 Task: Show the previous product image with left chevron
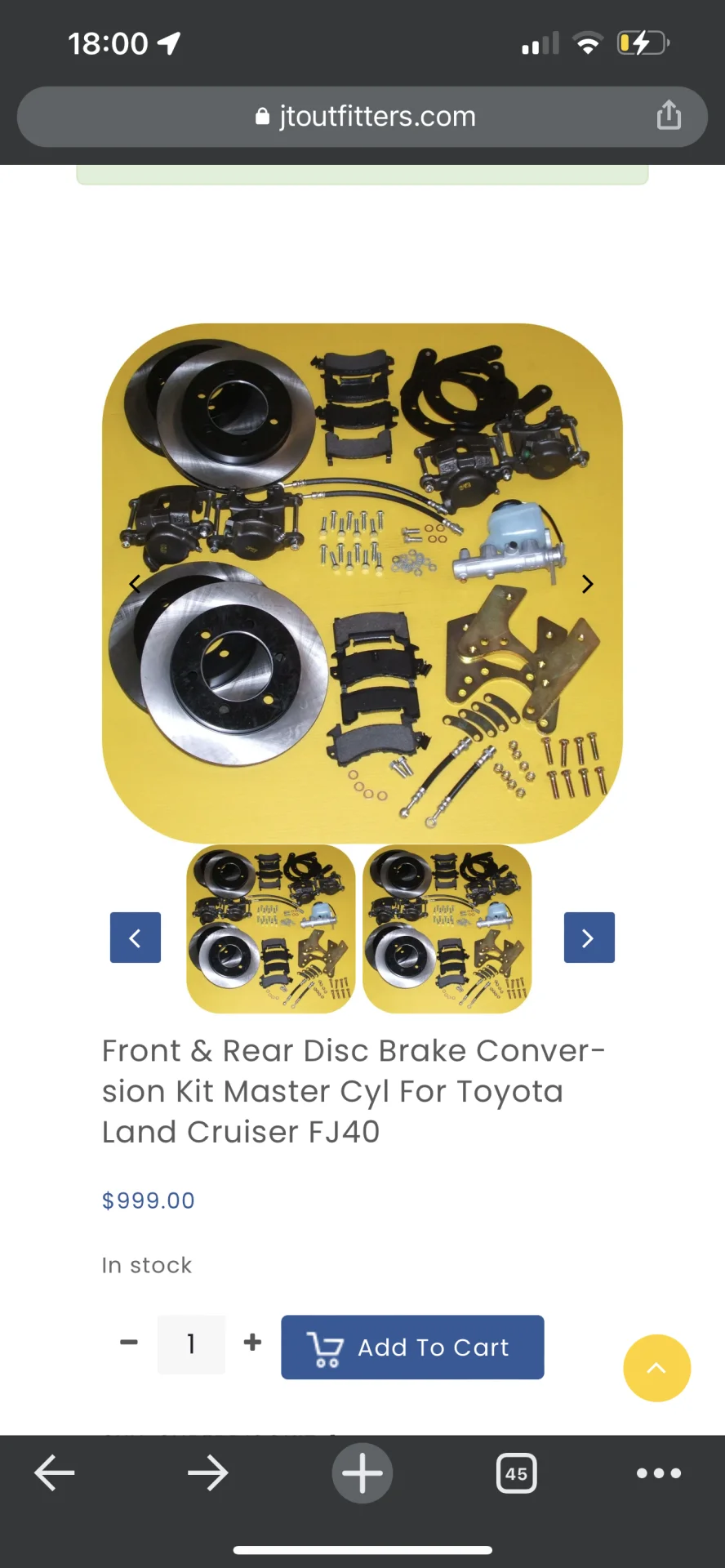[135, 584]
